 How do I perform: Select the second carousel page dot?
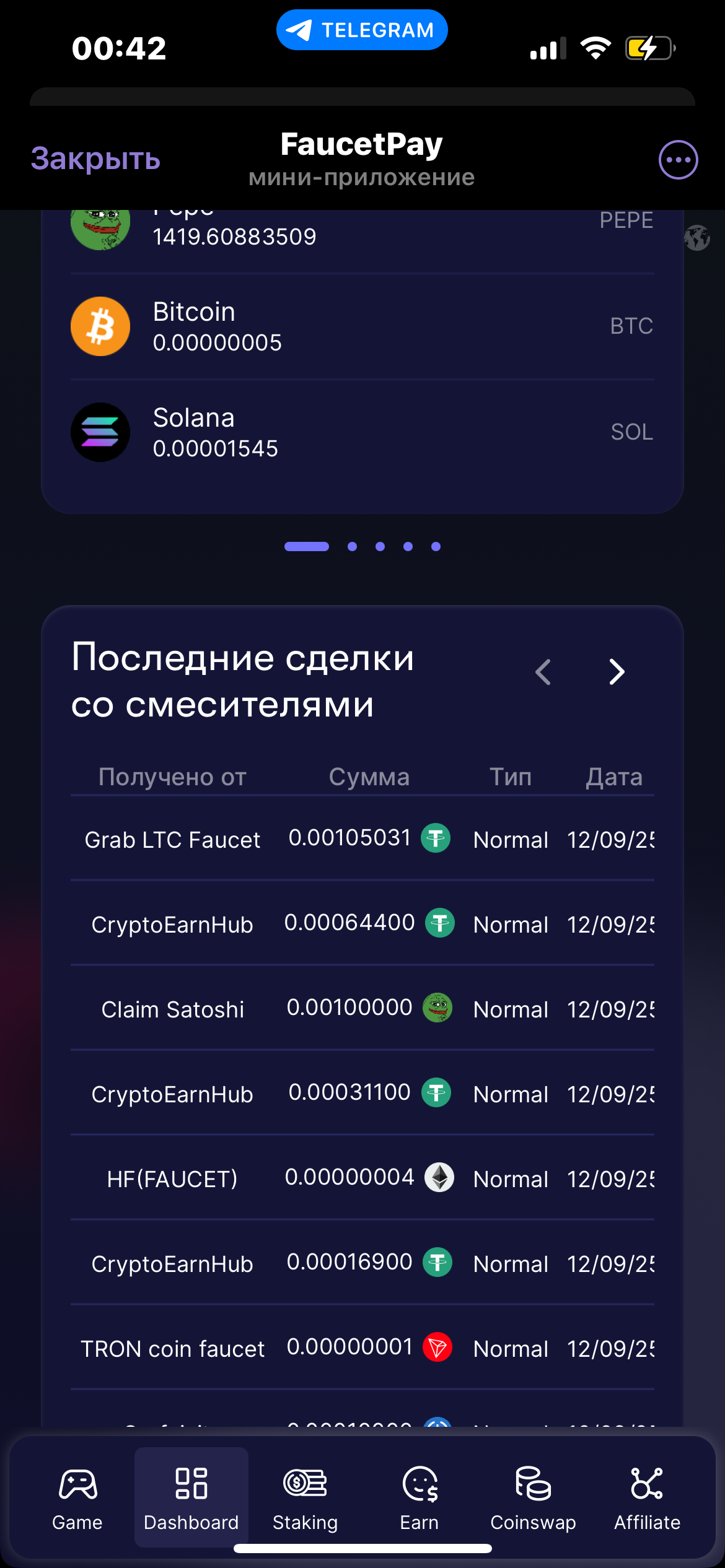click(352, 546)
